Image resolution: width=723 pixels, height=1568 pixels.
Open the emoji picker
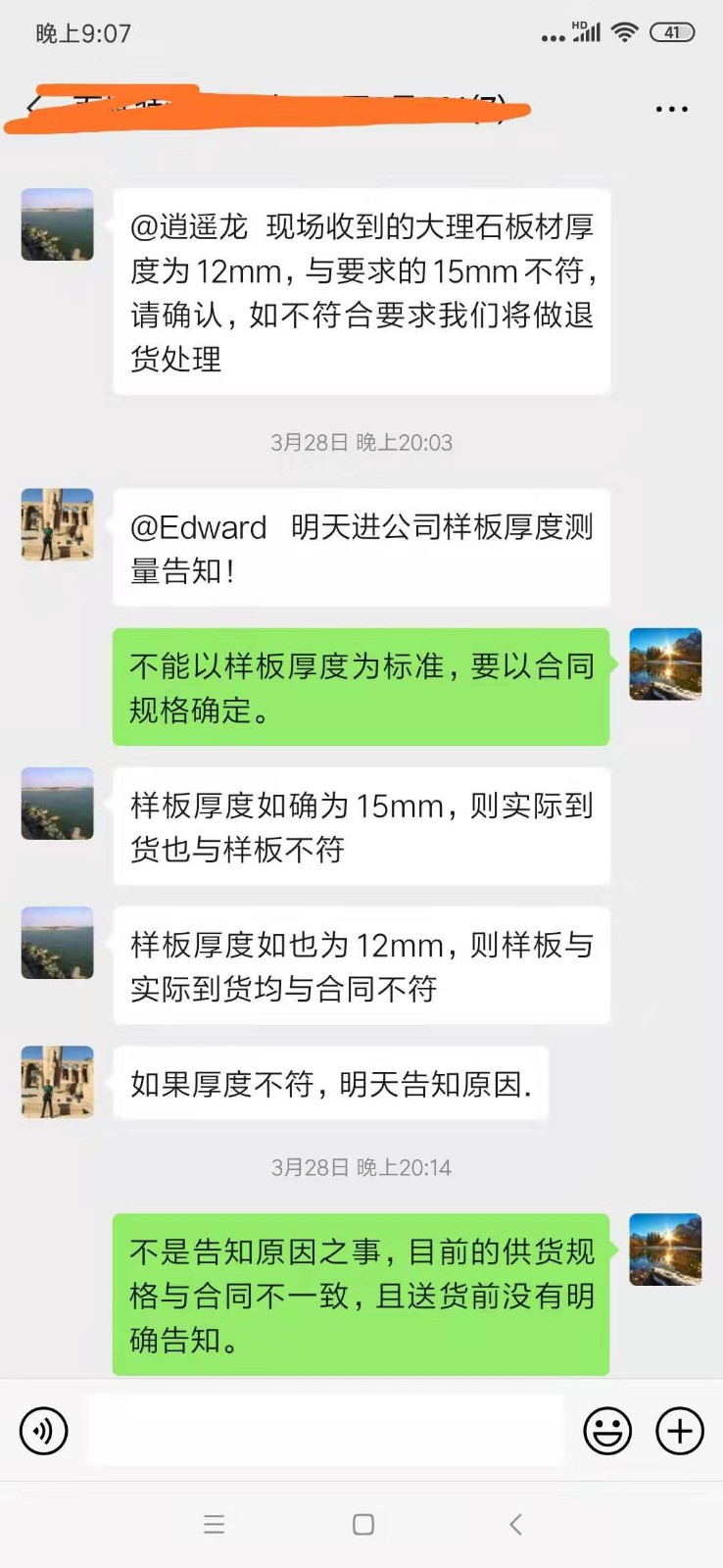click(x=607, y=1431)
